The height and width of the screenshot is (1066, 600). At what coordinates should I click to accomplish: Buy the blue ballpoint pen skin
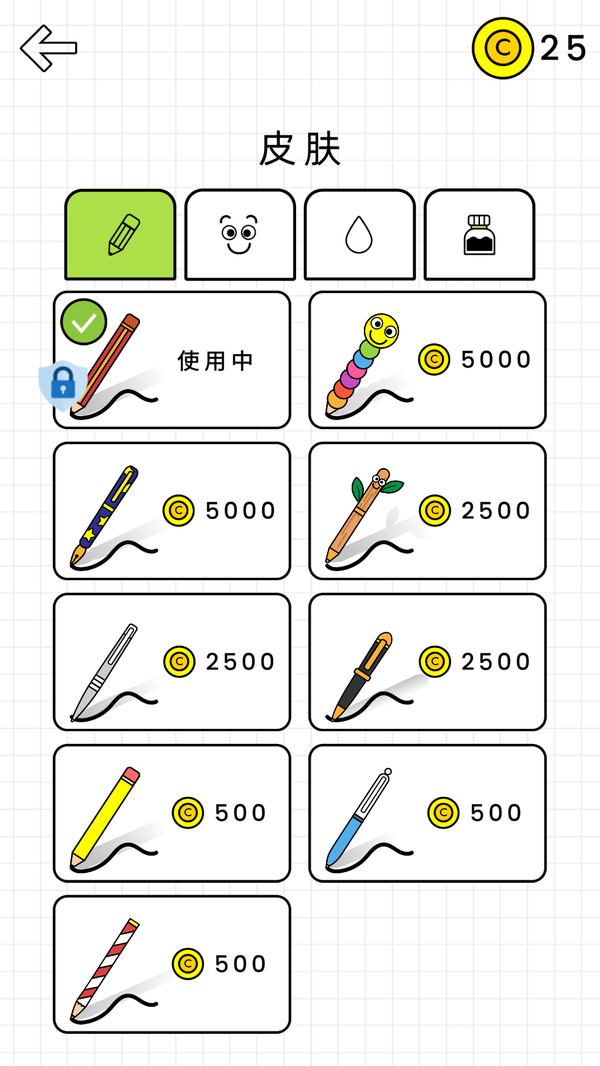427,813
